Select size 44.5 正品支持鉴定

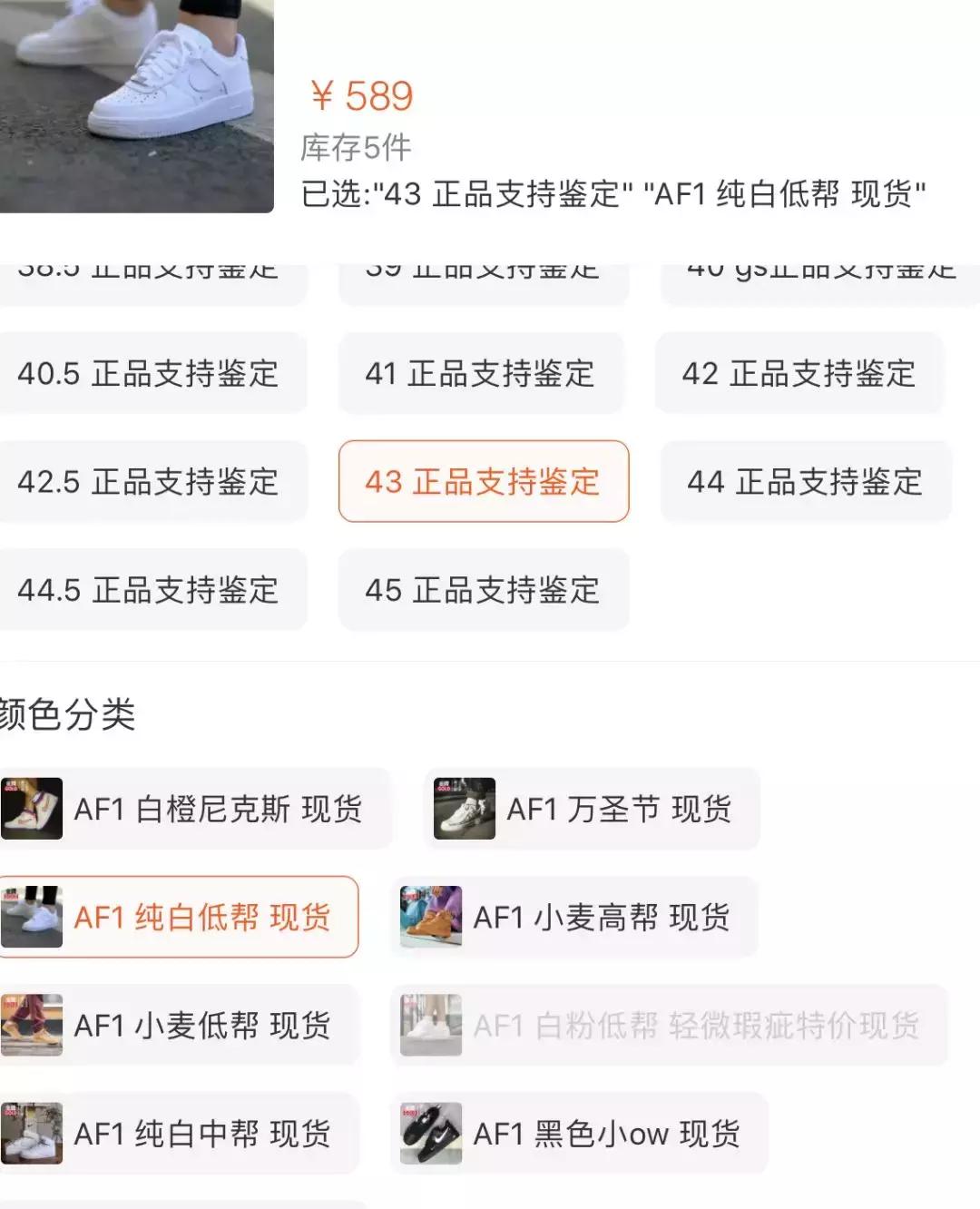coord(154,590)
